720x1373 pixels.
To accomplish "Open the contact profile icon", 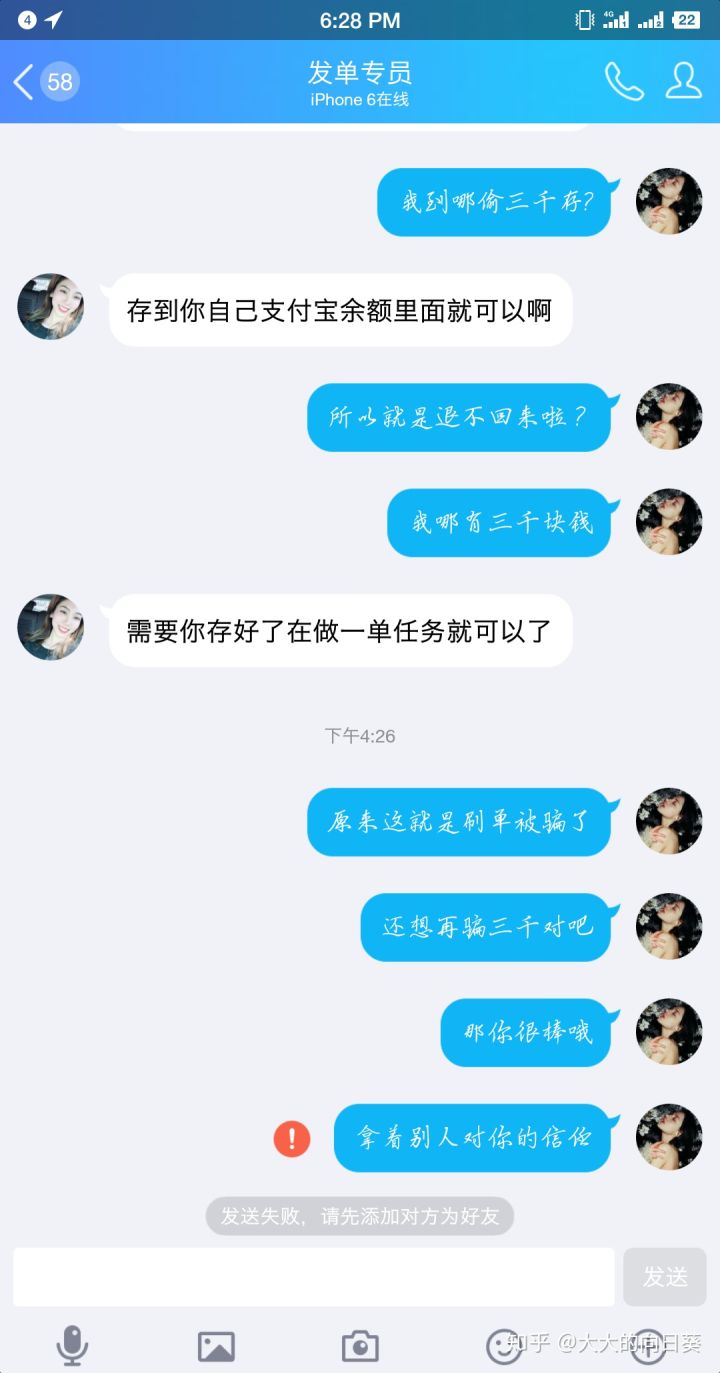I will coord(684,82).
